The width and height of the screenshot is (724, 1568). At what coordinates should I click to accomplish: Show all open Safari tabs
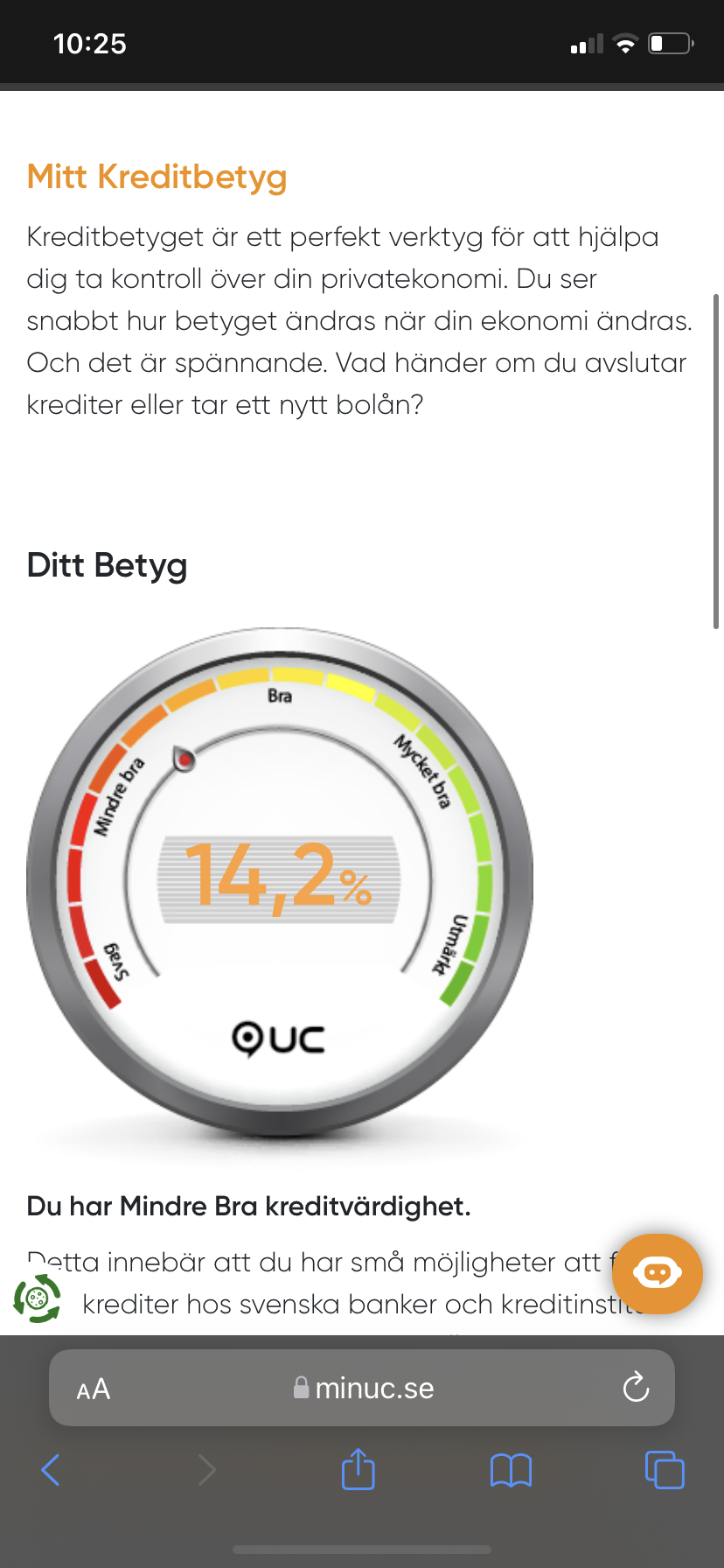click(x=665, y=1470)
